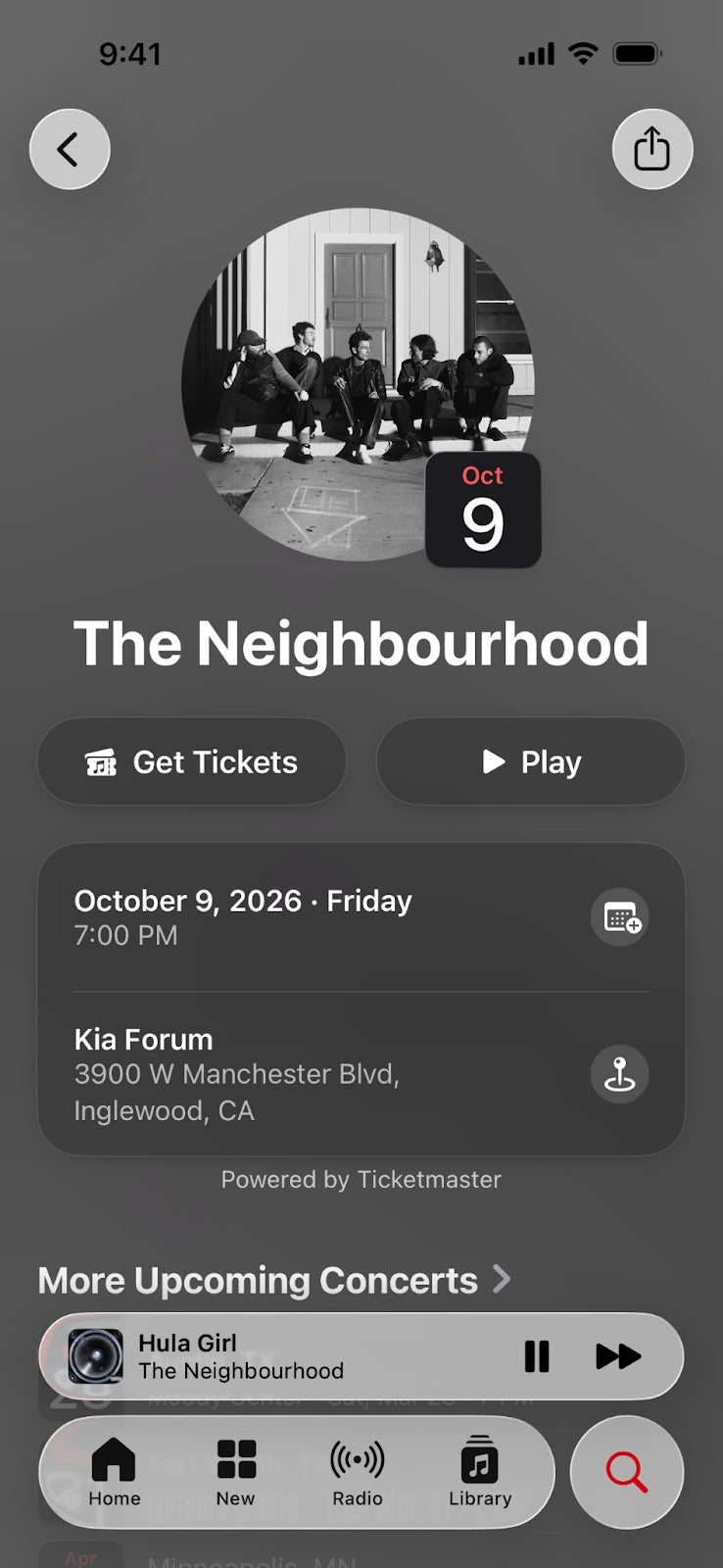723x1568 pixels.
Task: Play The Neighbourhood's music
Action: point(531,761)
